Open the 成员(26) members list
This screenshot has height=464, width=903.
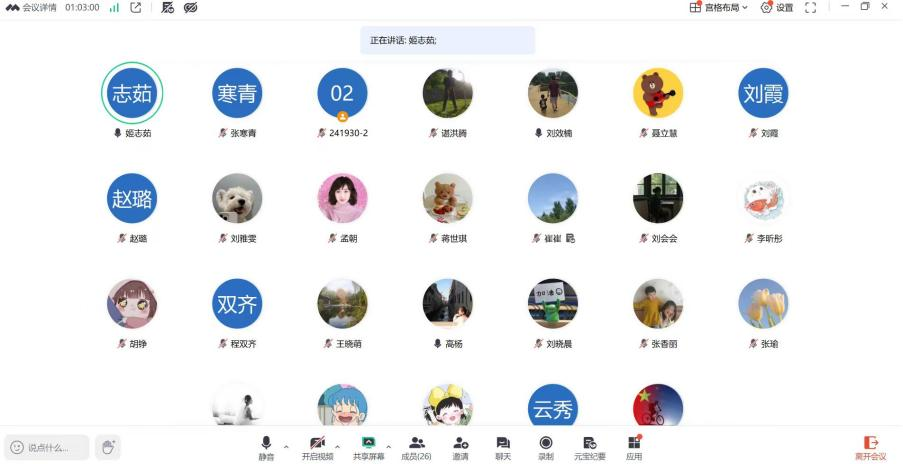(x=416, y=448)
